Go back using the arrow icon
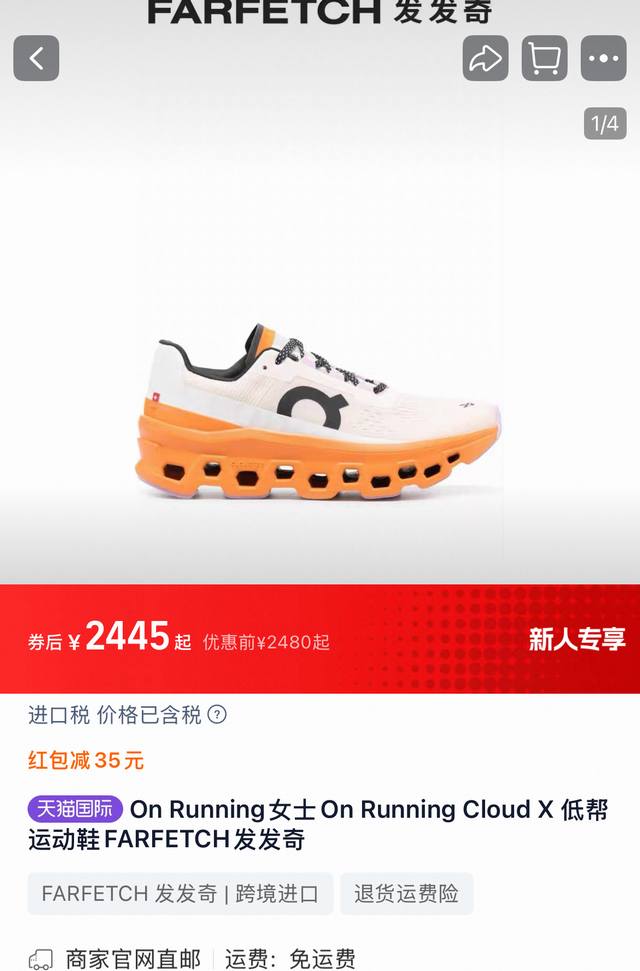The width and height of the screenshot is (640, 971). tap(36, 58)
